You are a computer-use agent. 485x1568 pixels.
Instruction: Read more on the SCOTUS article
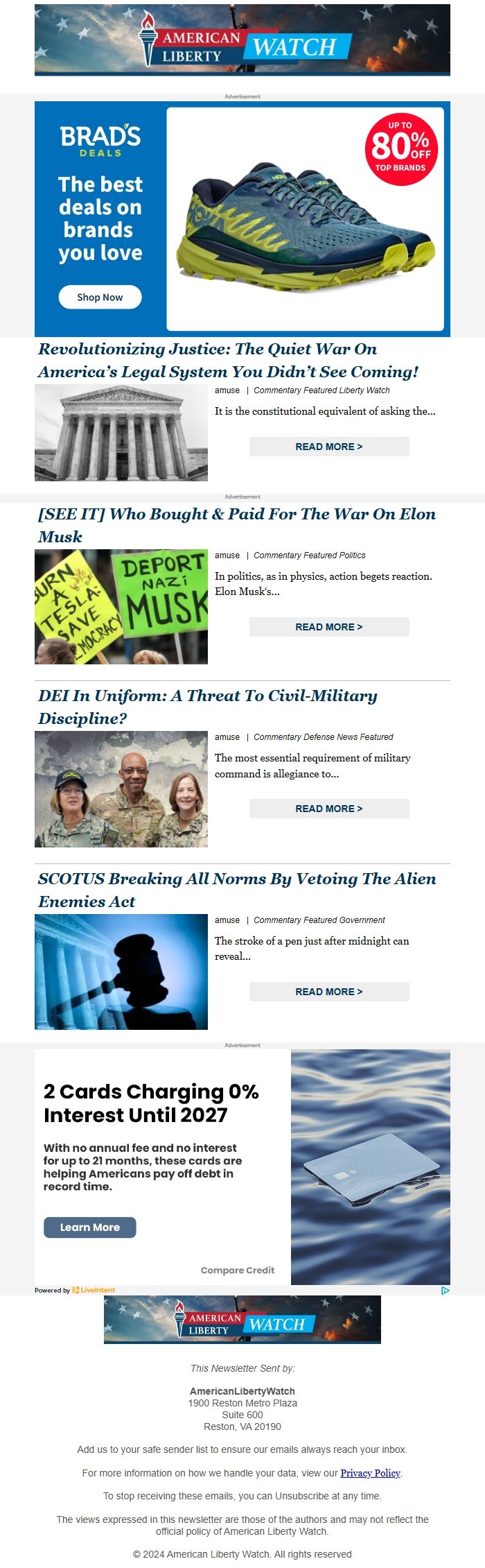click(x=328, y=992)
